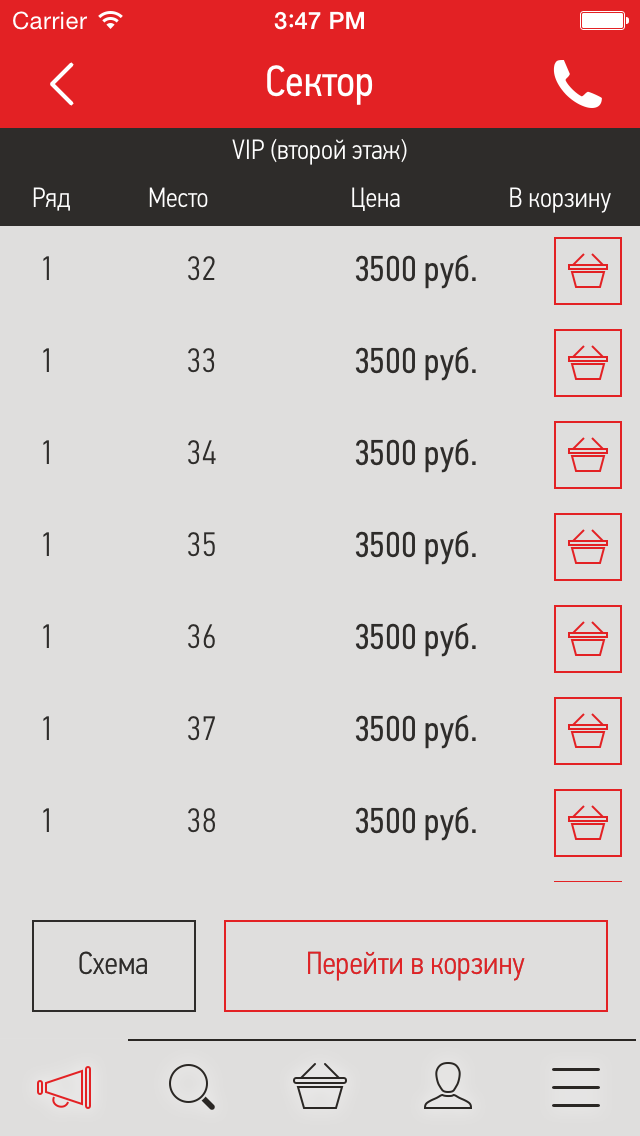
Task: Add seat 33 to the basket
Action: (588, 363)
